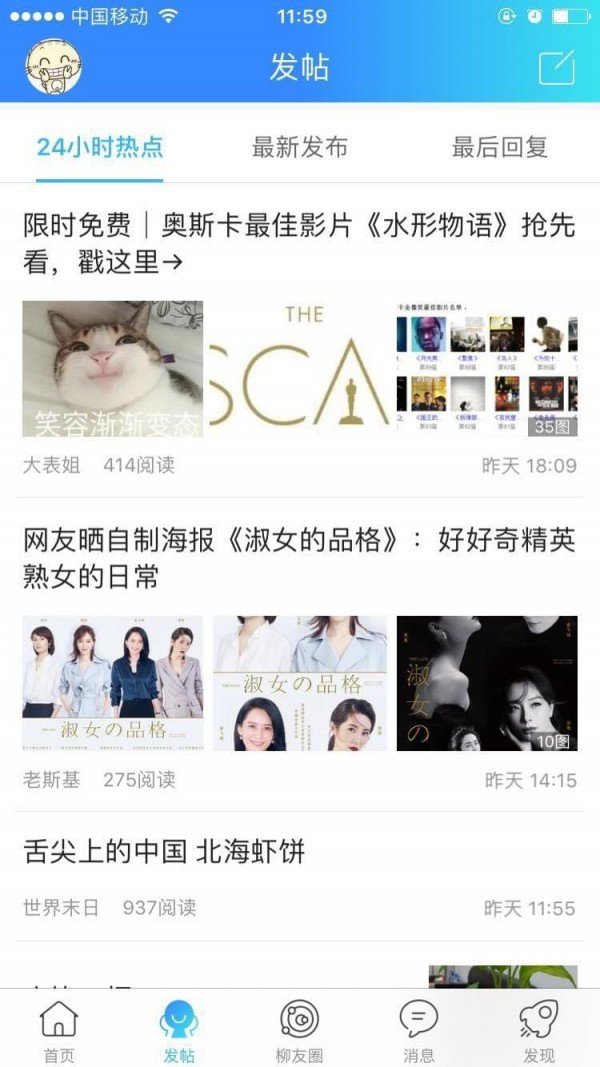View the four-women 淑女の品格 poster thumbnail
The width and height of the screenshot is (600, 1067).
[x=113, y=683]
